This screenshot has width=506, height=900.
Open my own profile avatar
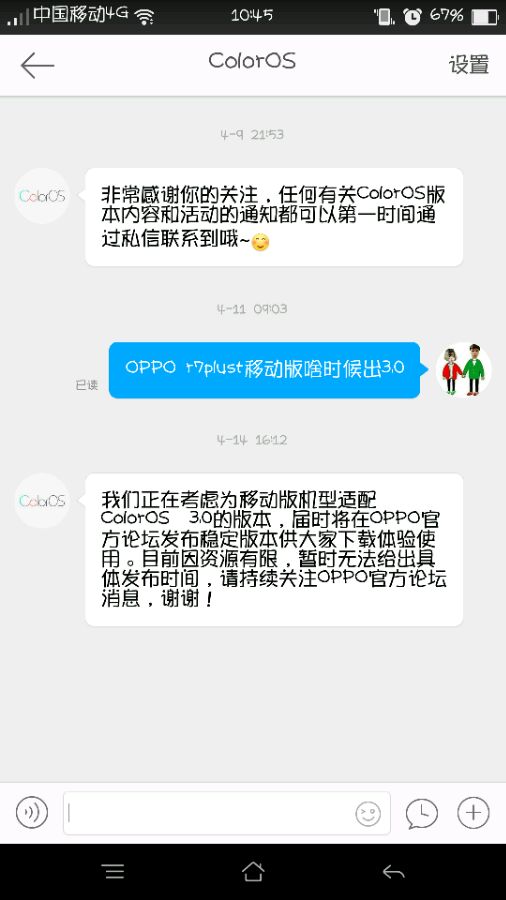pyautogui.click(x=464, y=370)
